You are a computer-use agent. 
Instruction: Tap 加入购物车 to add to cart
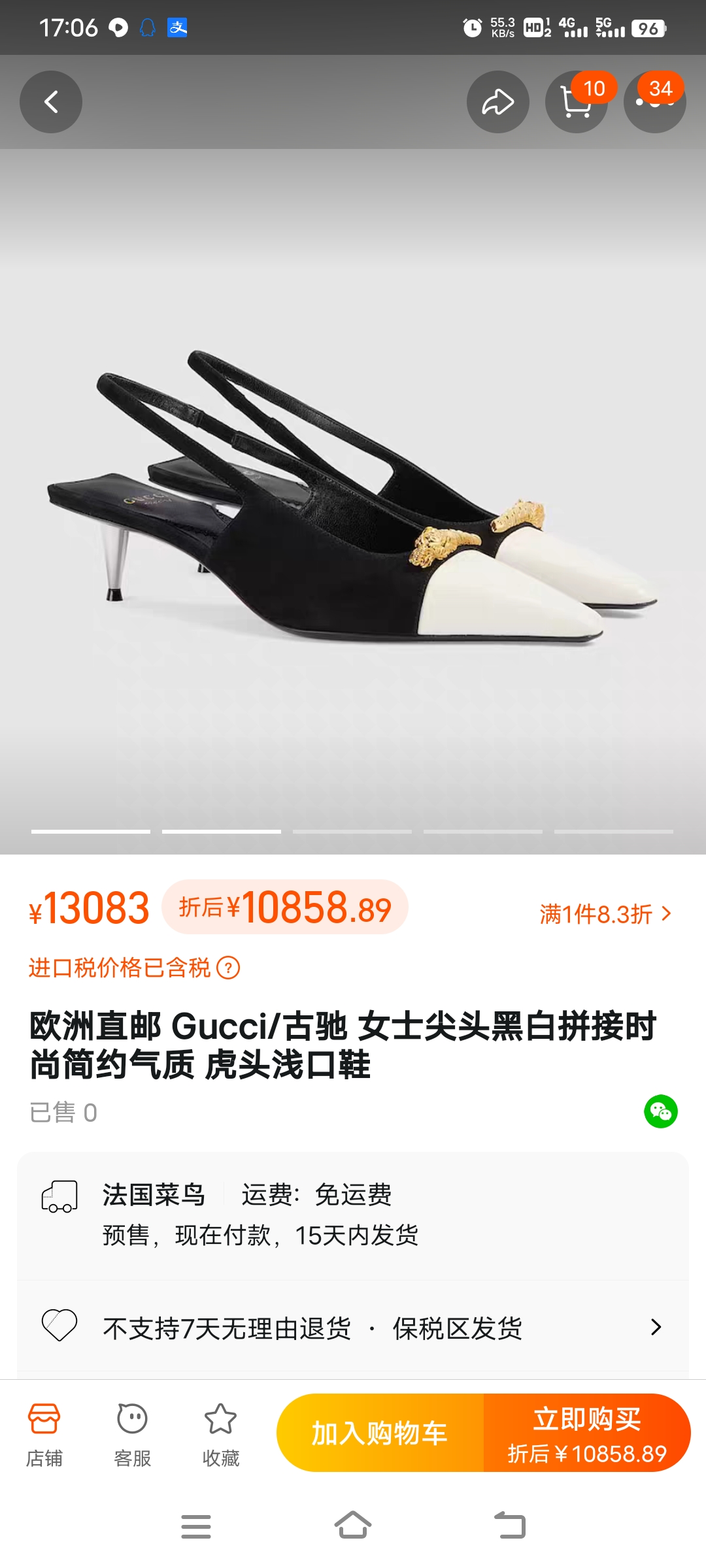(x=380, y=1433)
